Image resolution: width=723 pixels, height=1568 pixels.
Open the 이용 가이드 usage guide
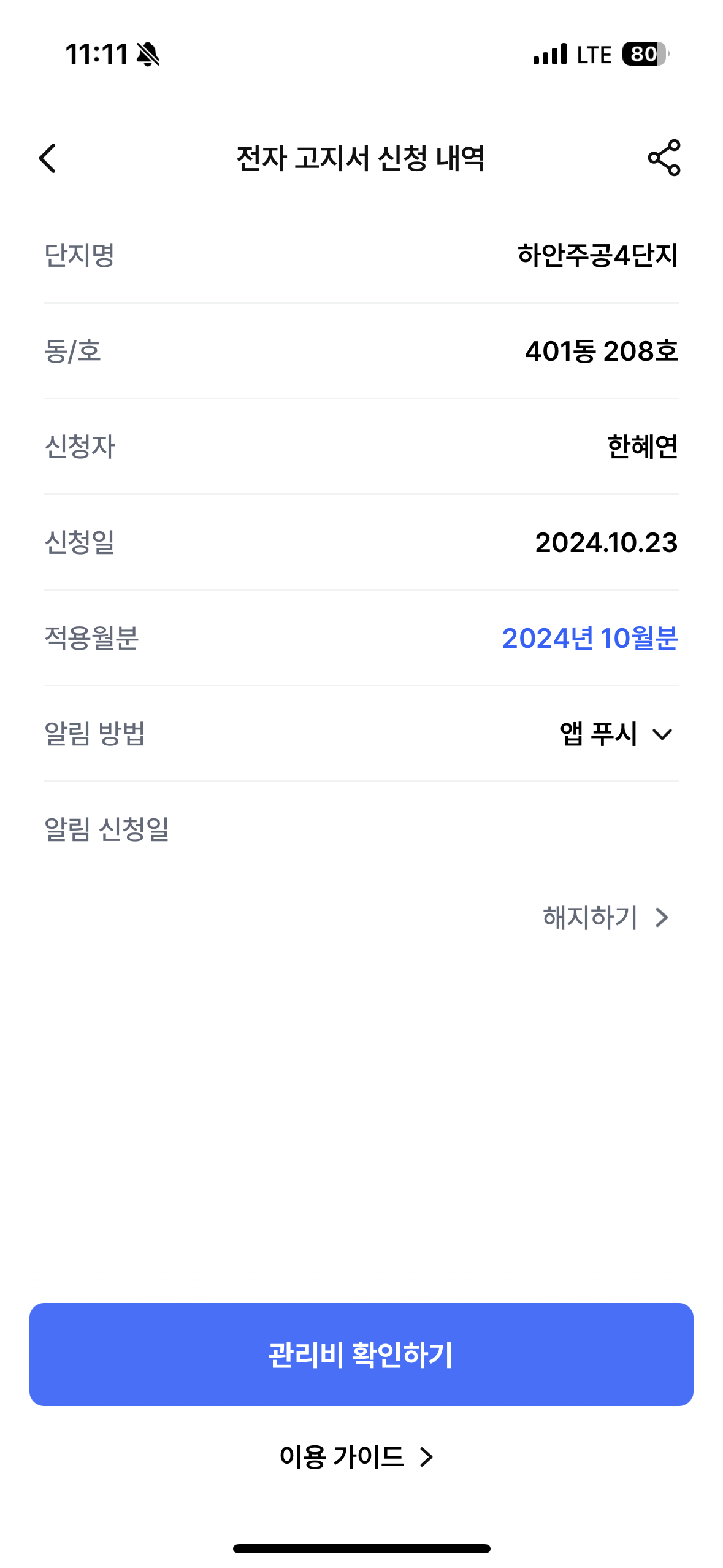tap(357, 1457)
